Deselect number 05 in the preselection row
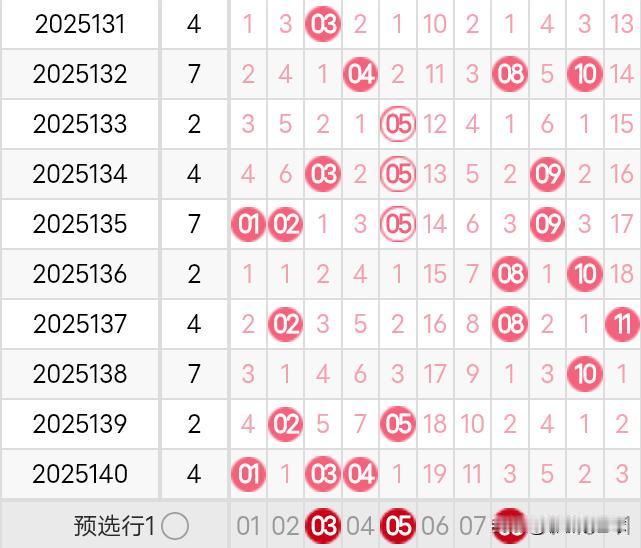 click(x=398, y=526)
